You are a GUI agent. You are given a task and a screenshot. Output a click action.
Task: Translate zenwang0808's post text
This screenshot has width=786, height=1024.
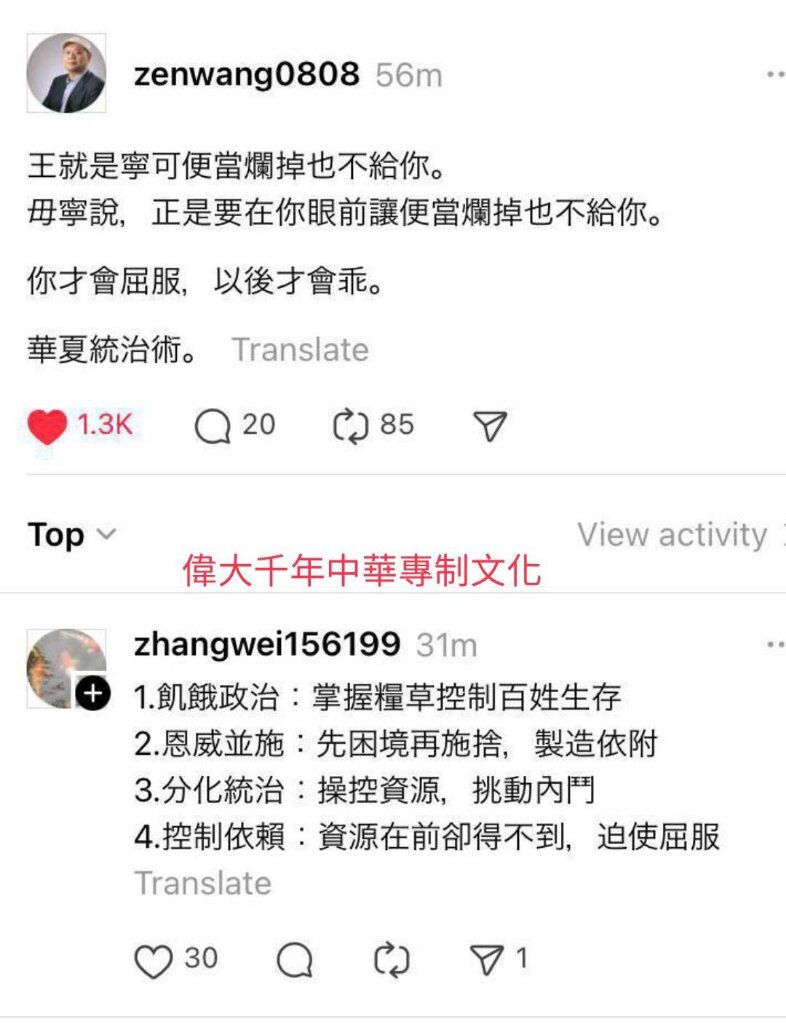(x=300, y=350)
